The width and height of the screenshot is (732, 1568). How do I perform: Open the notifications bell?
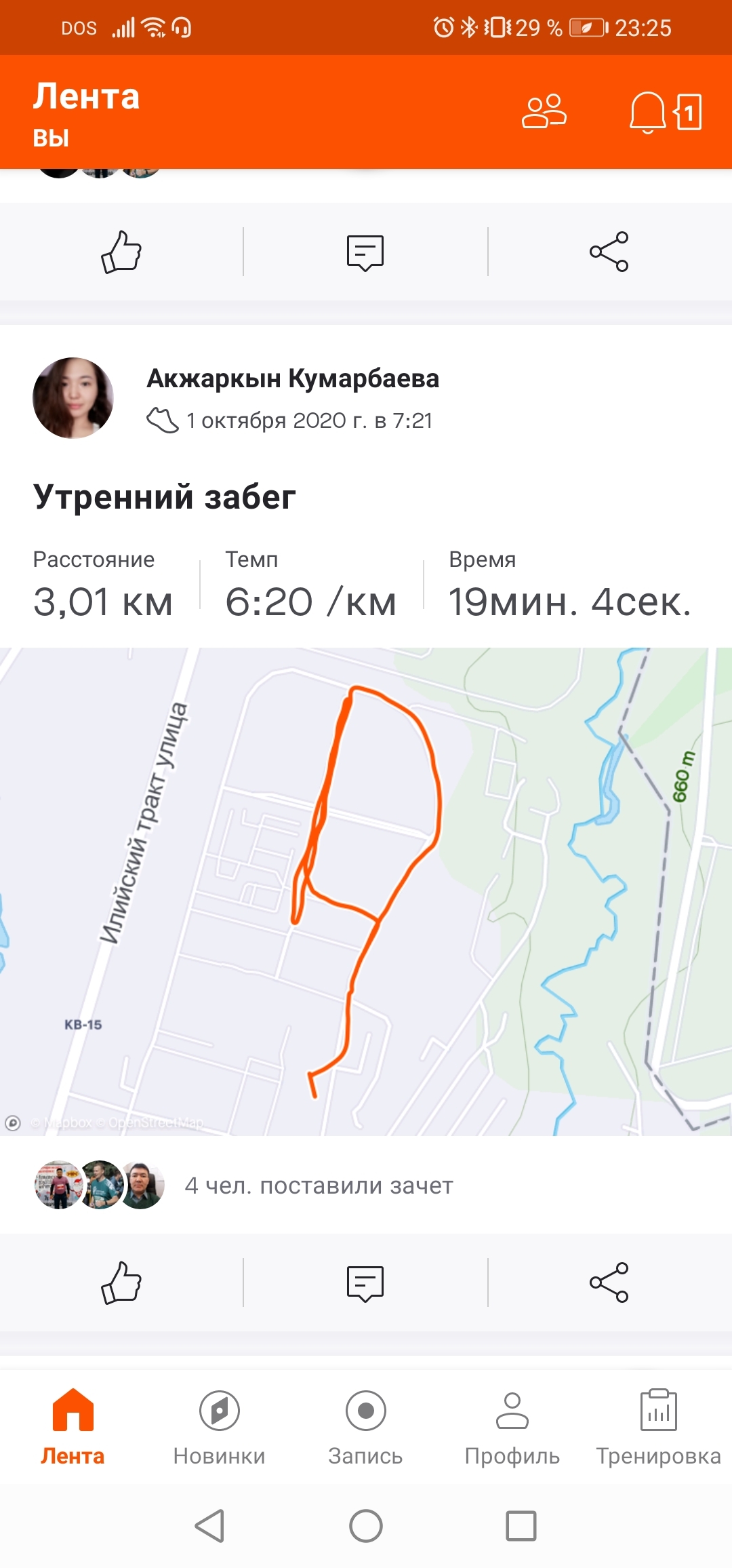click(x=647, y=112)
